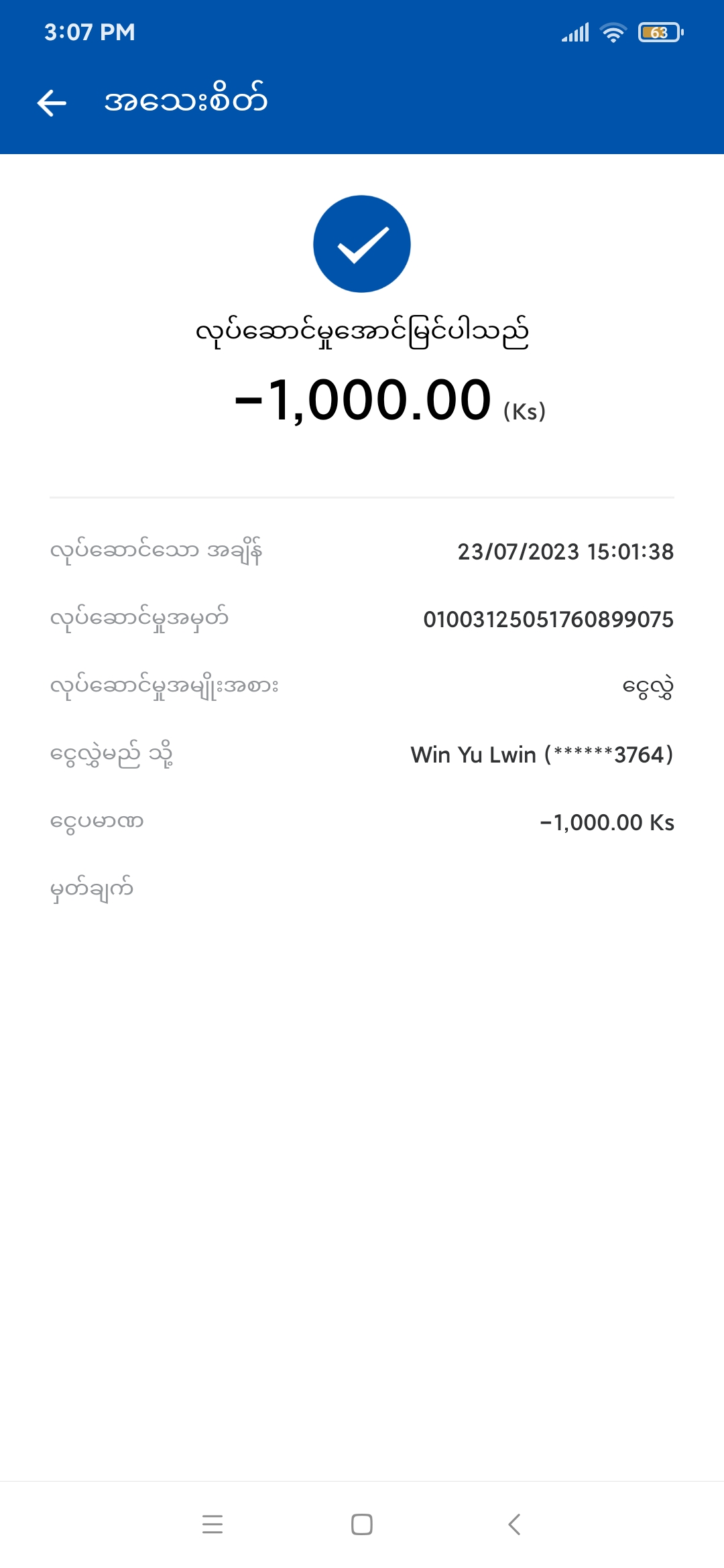Tap the system home button

[362, 1524]
